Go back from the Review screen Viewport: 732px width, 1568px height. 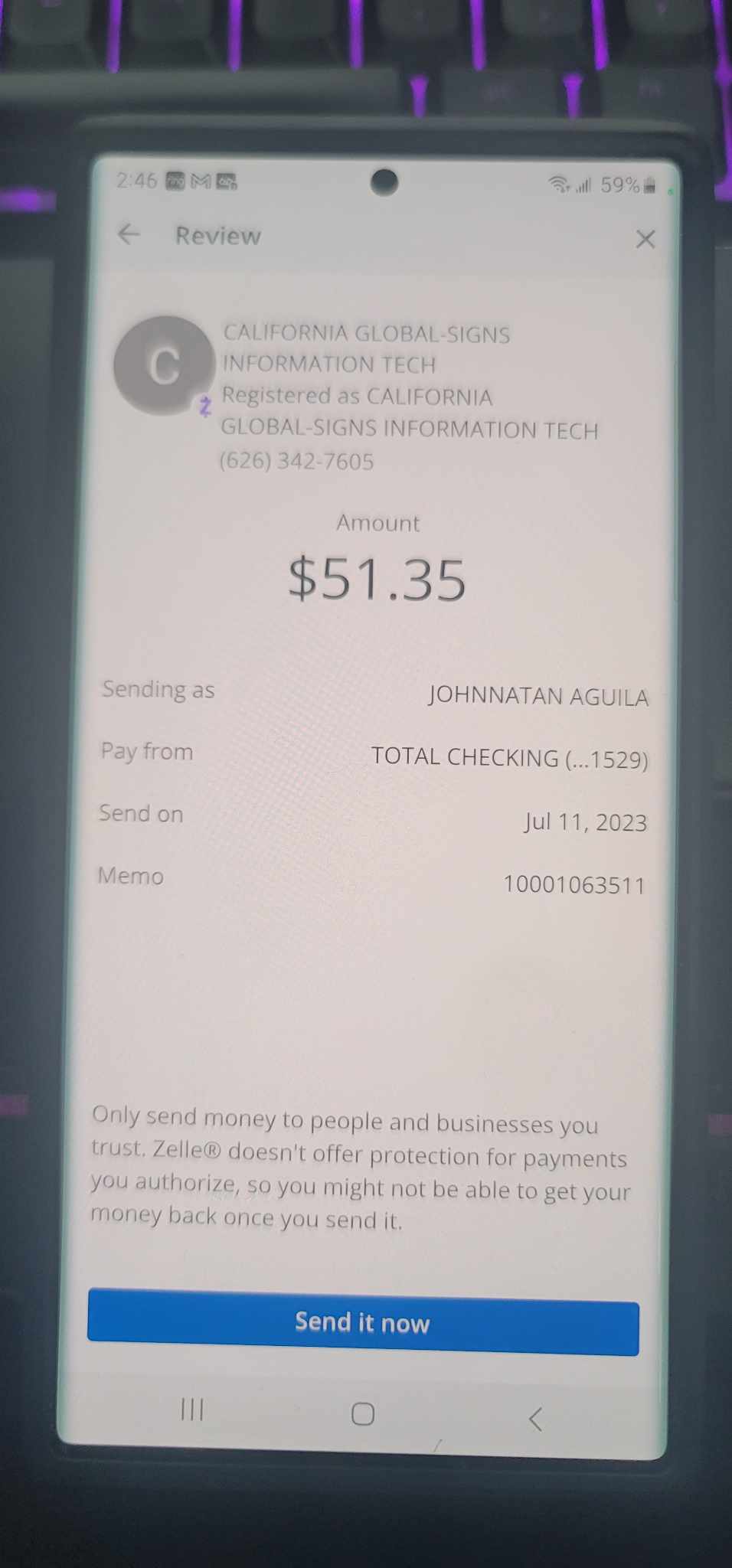tap(129, 234)
